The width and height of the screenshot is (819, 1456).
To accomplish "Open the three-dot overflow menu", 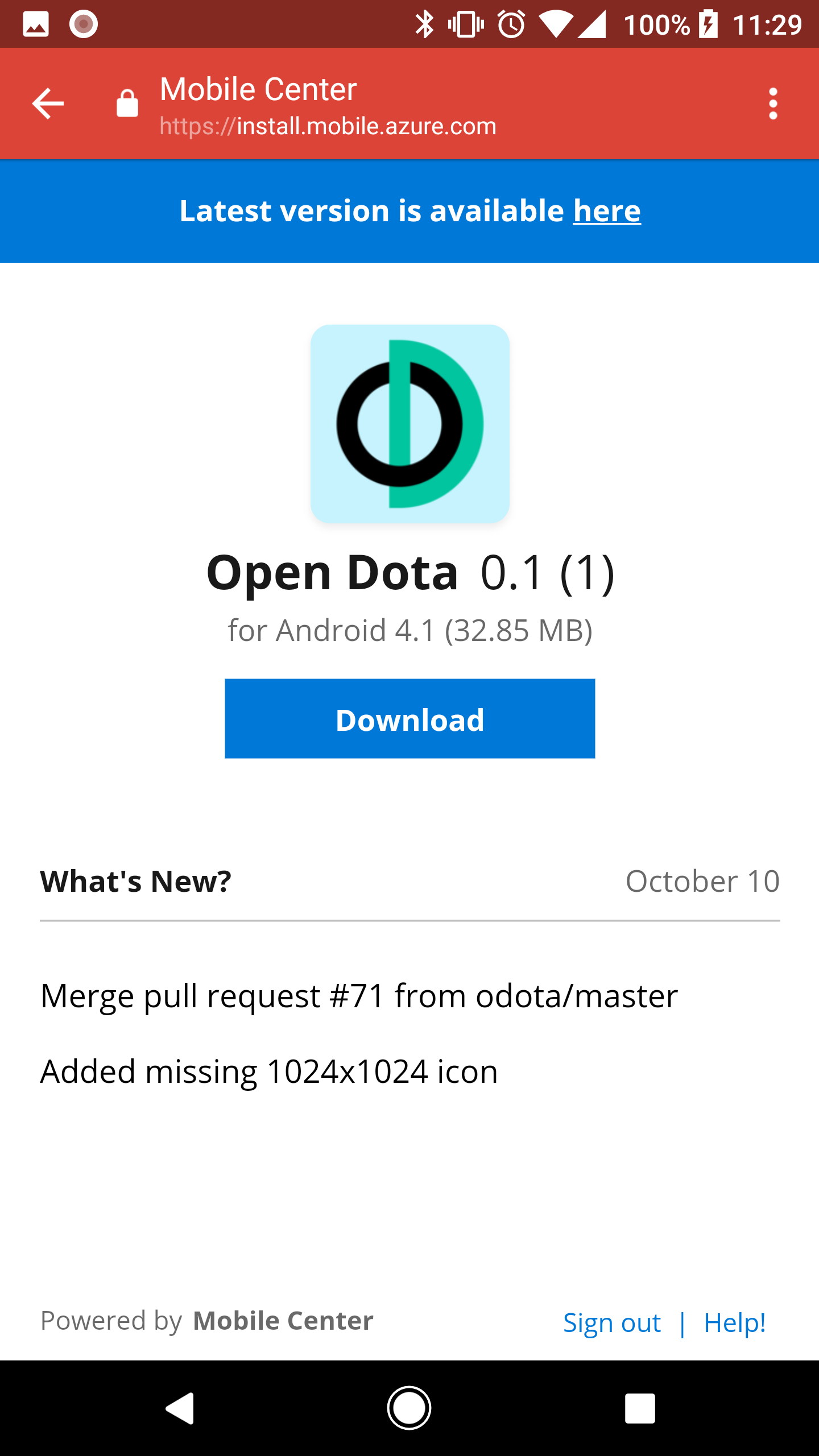I will [x=772, y=104].
